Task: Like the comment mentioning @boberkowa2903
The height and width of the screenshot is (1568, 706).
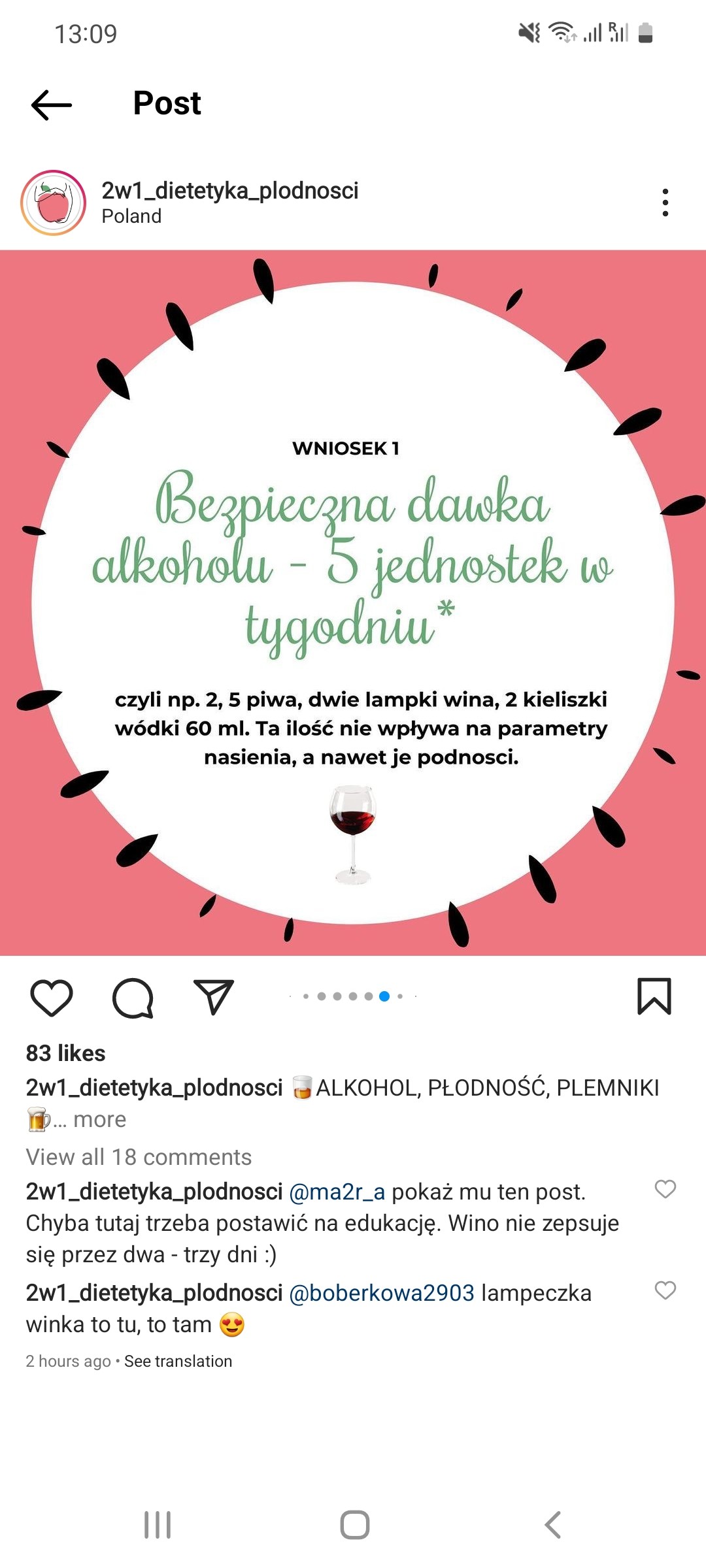Action: point(665,1290)
